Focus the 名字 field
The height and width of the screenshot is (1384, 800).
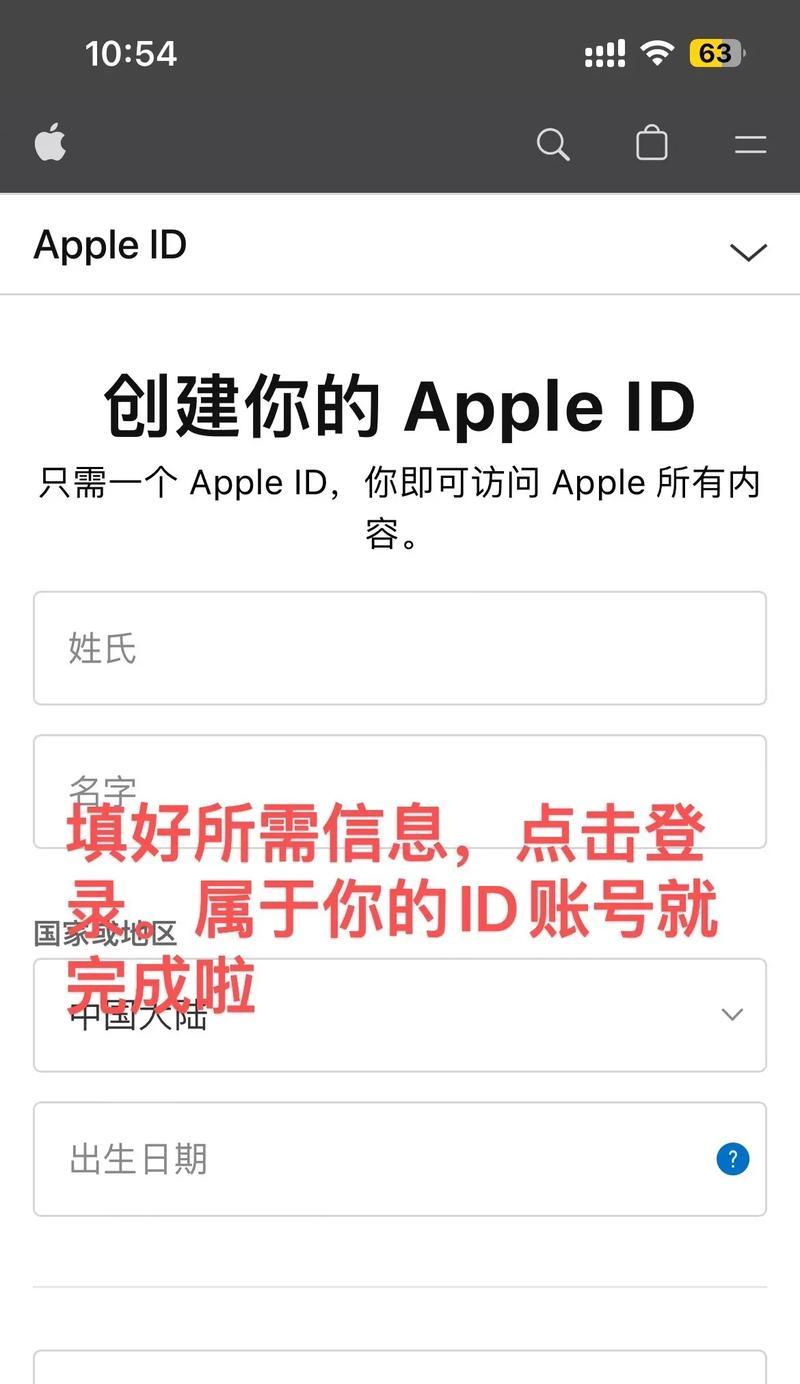pos(400,792)
